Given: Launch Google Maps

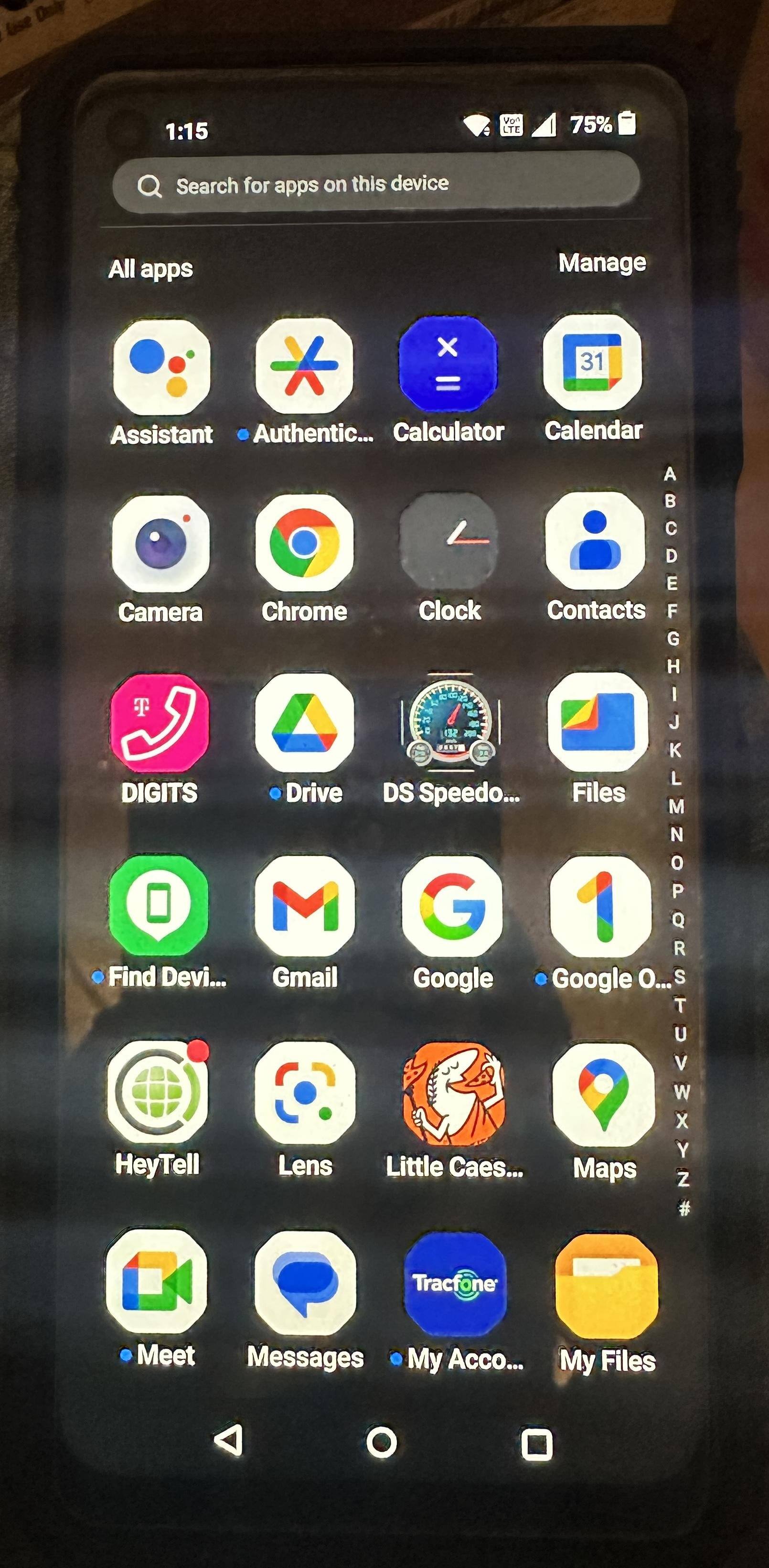Looking at the screenshot, I should 604,1095.
